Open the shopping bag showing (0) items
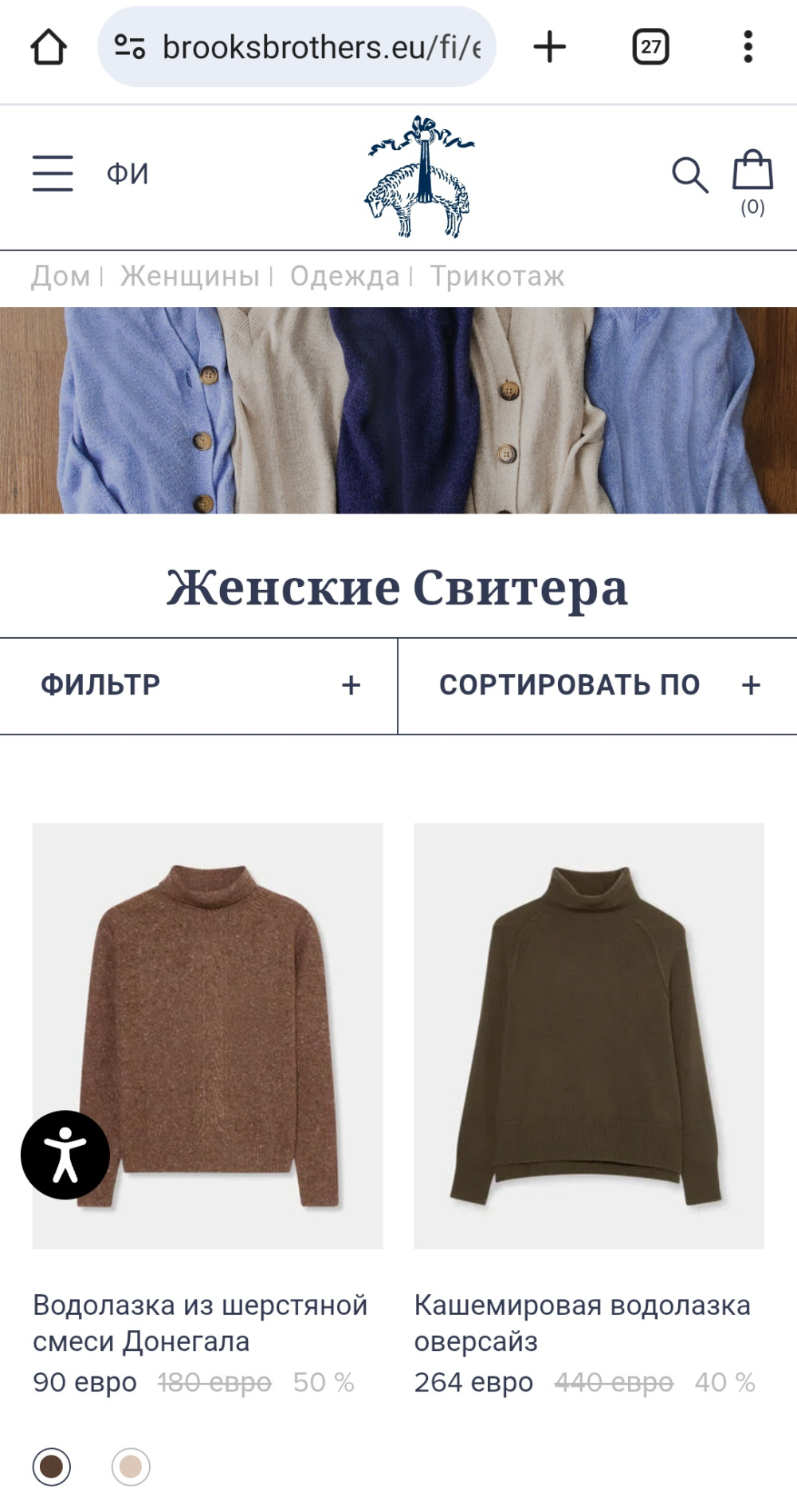The image size is (797, 1512). tap(752, 175)
